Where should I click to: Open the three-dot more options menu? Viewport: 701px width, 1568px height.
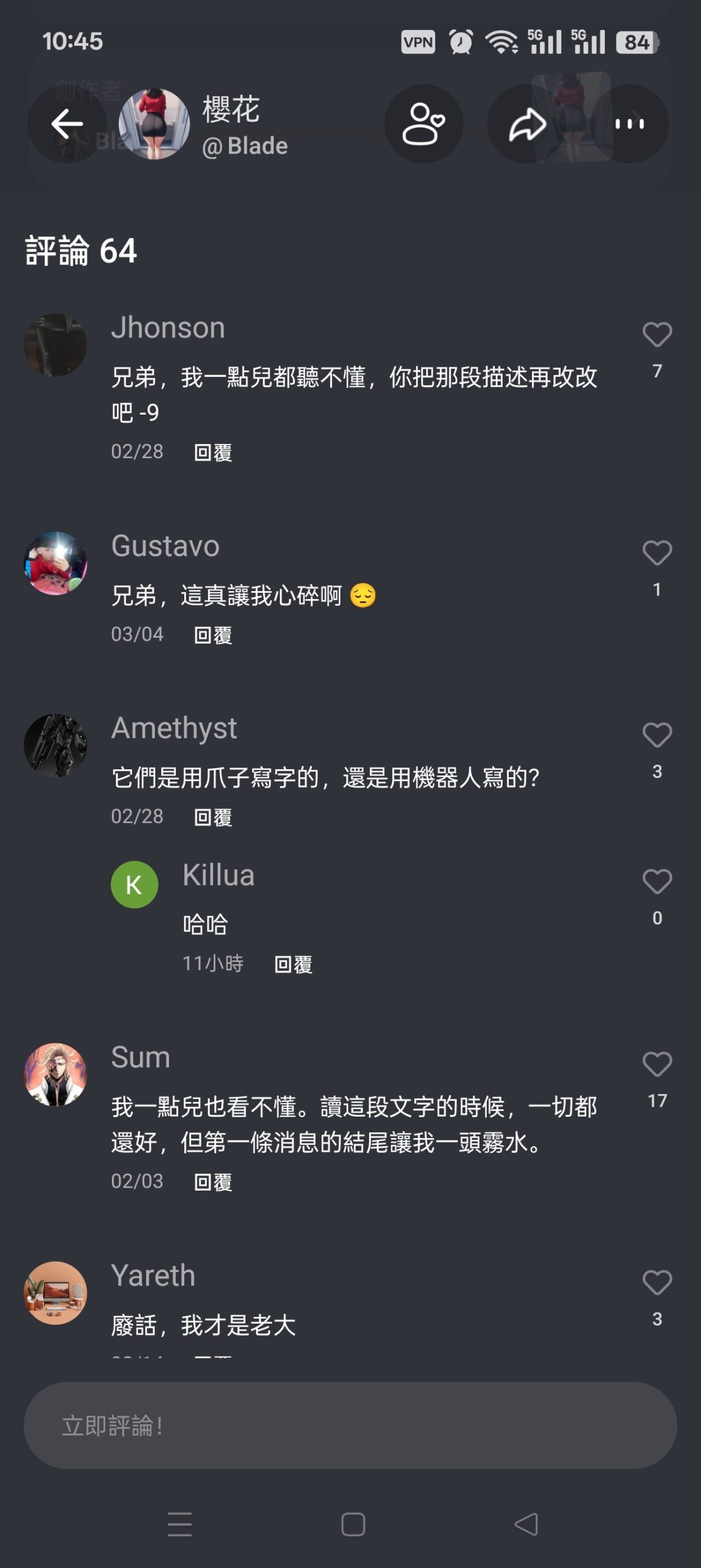coord(631,124)
